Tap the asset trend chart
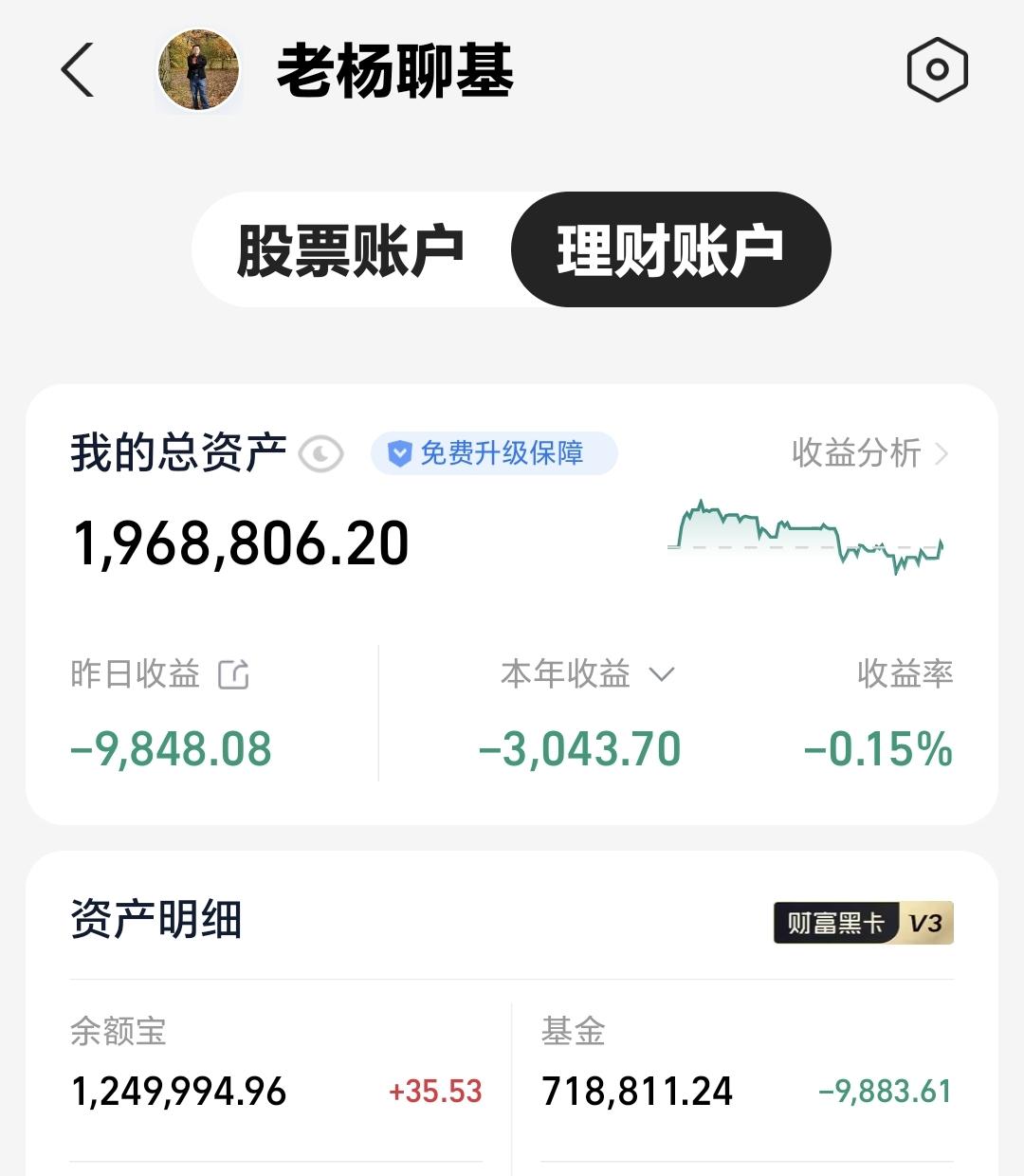 pyautogui.click(x=806, y=536)
